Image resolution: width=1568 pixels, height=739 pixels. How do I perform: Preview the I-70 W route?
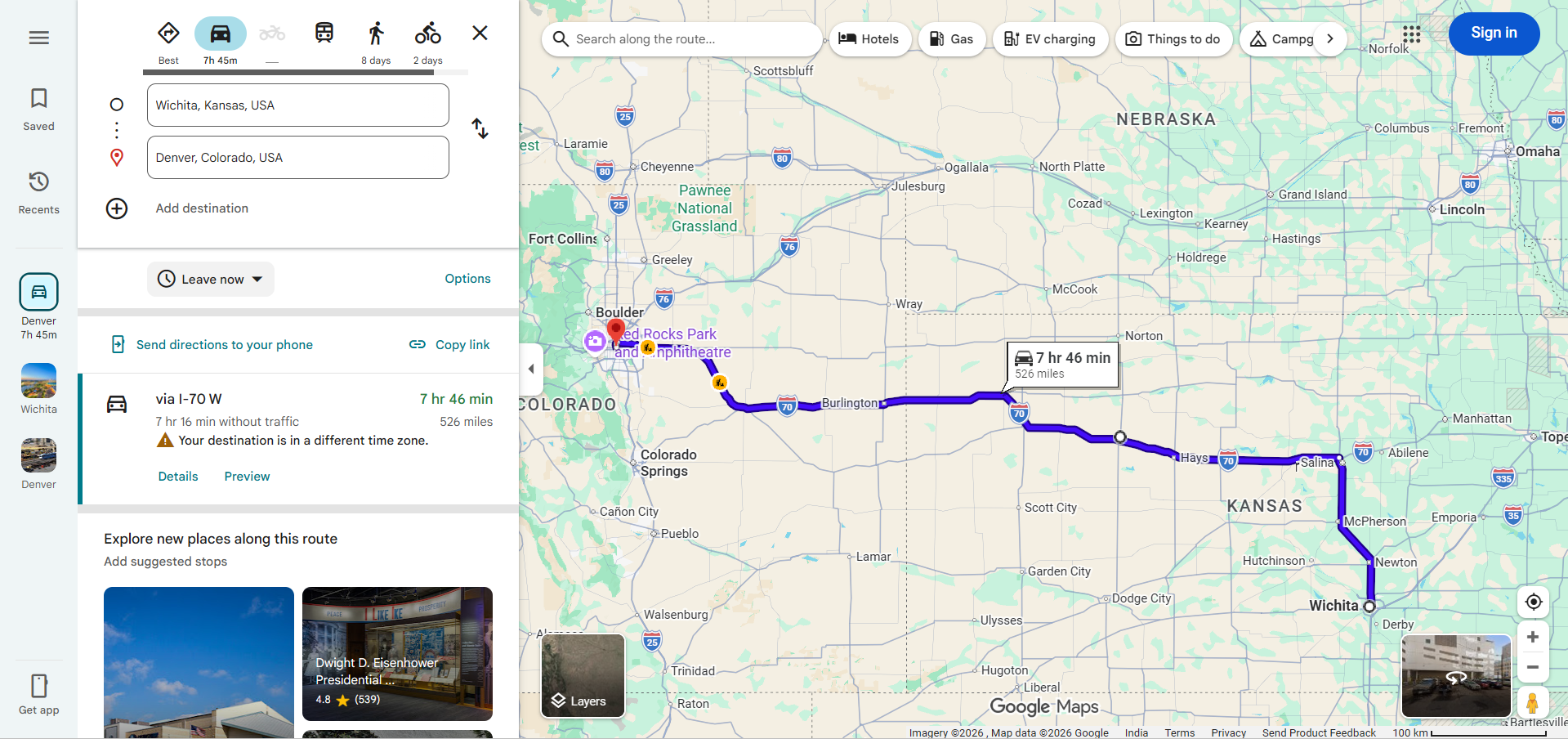(x=247, y=477)
